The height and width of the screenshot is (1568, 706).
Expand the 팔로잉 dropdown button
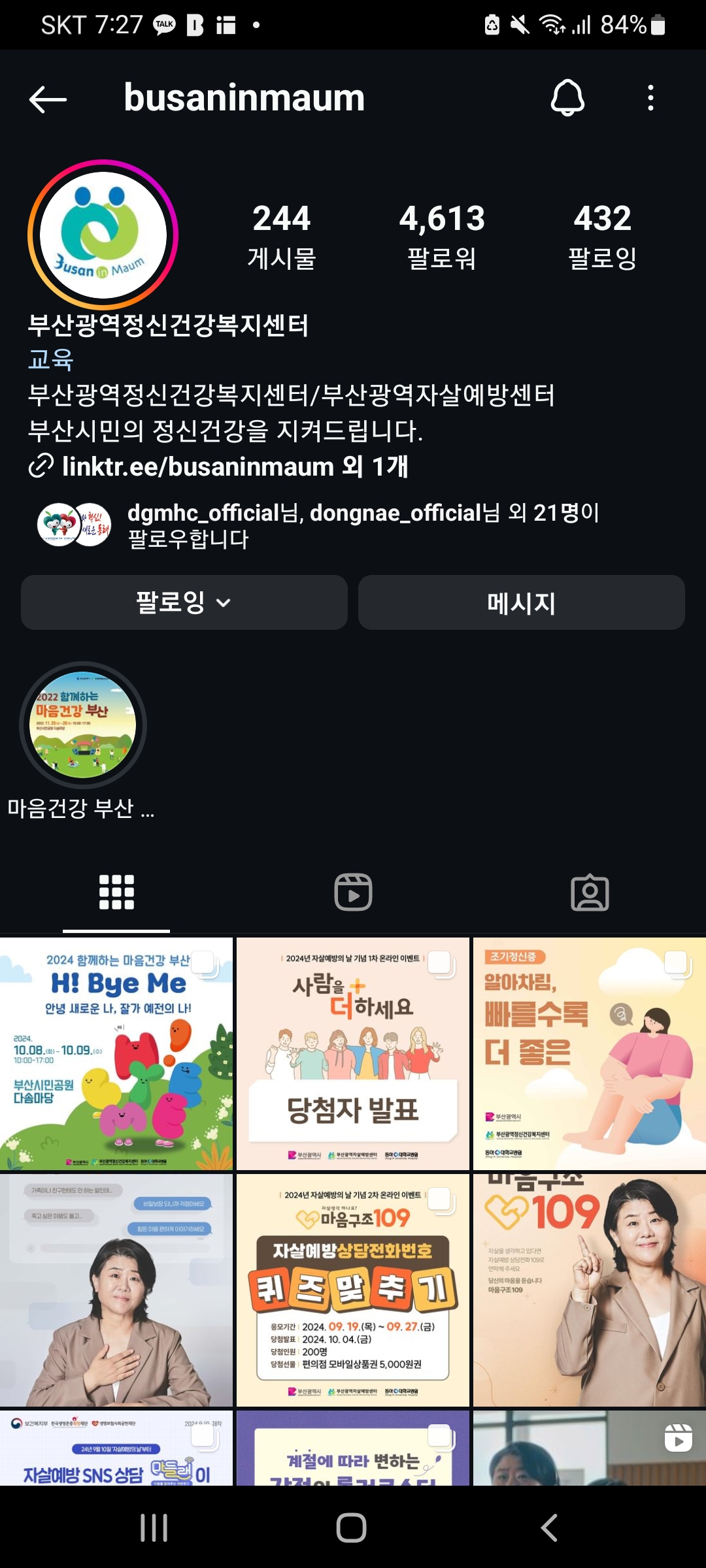coord(184,602)
